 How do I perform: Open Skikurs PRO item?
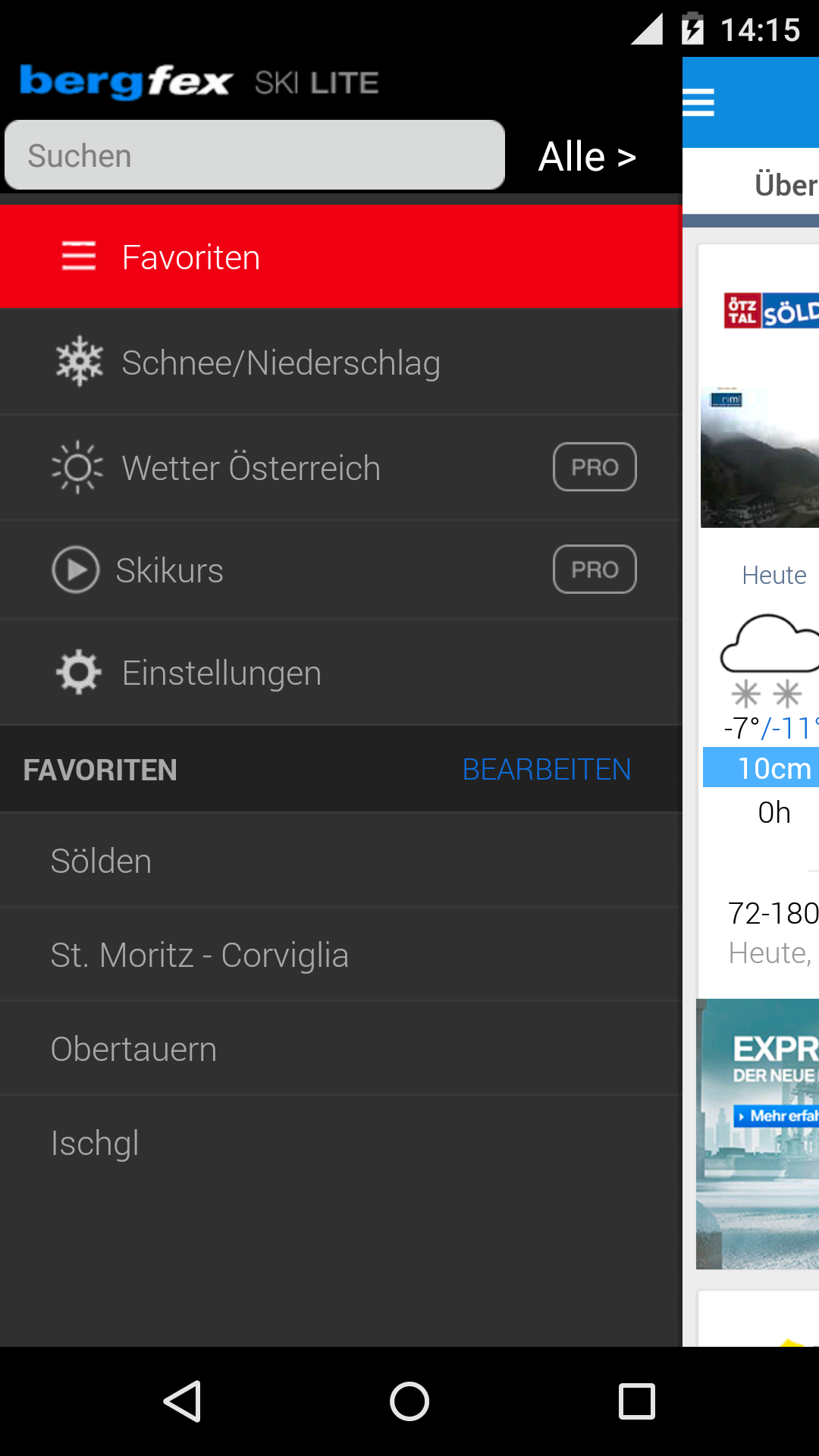[x=341, y=570]
